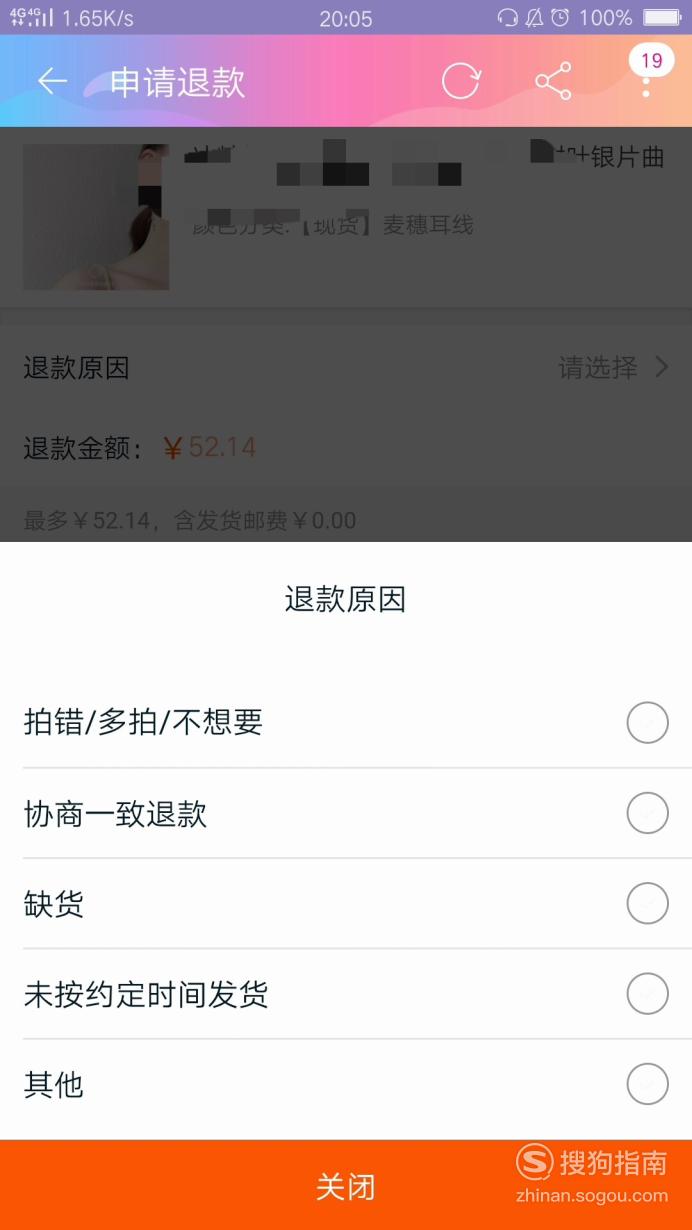Image resolution: width=692 pixels, height=1230 pixels.
Task: Select 其他 as refund reason
Action: click(x=346, y=1084)
